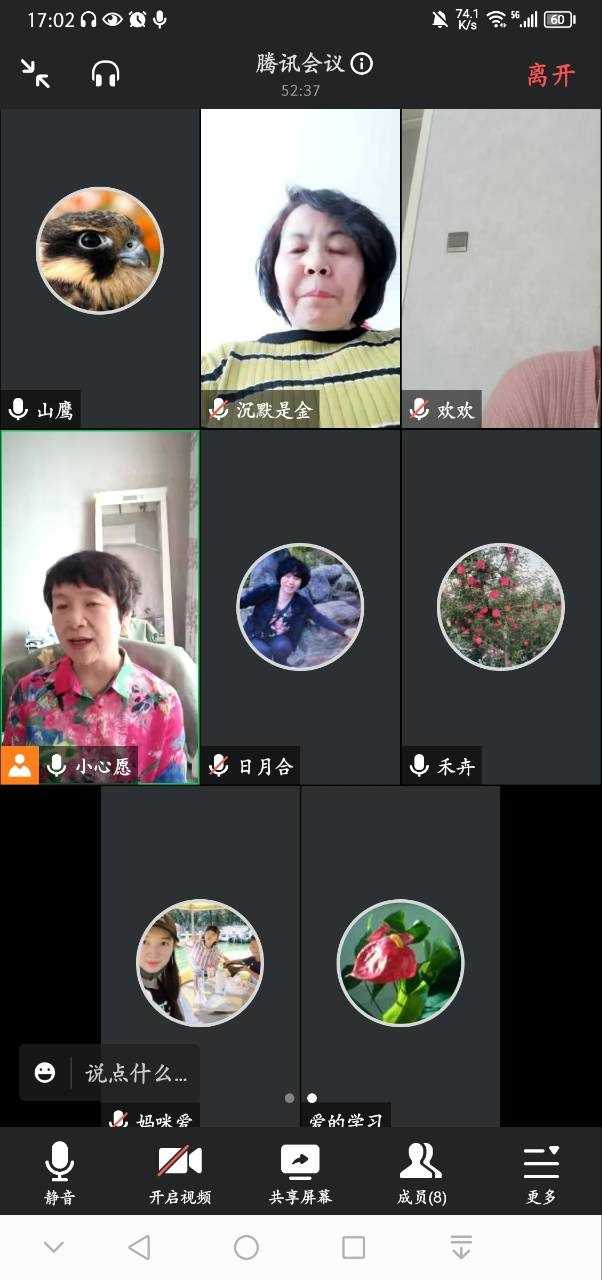
Task: Tap the 说点什么 chat input
Action: [x=135, y=1073]
